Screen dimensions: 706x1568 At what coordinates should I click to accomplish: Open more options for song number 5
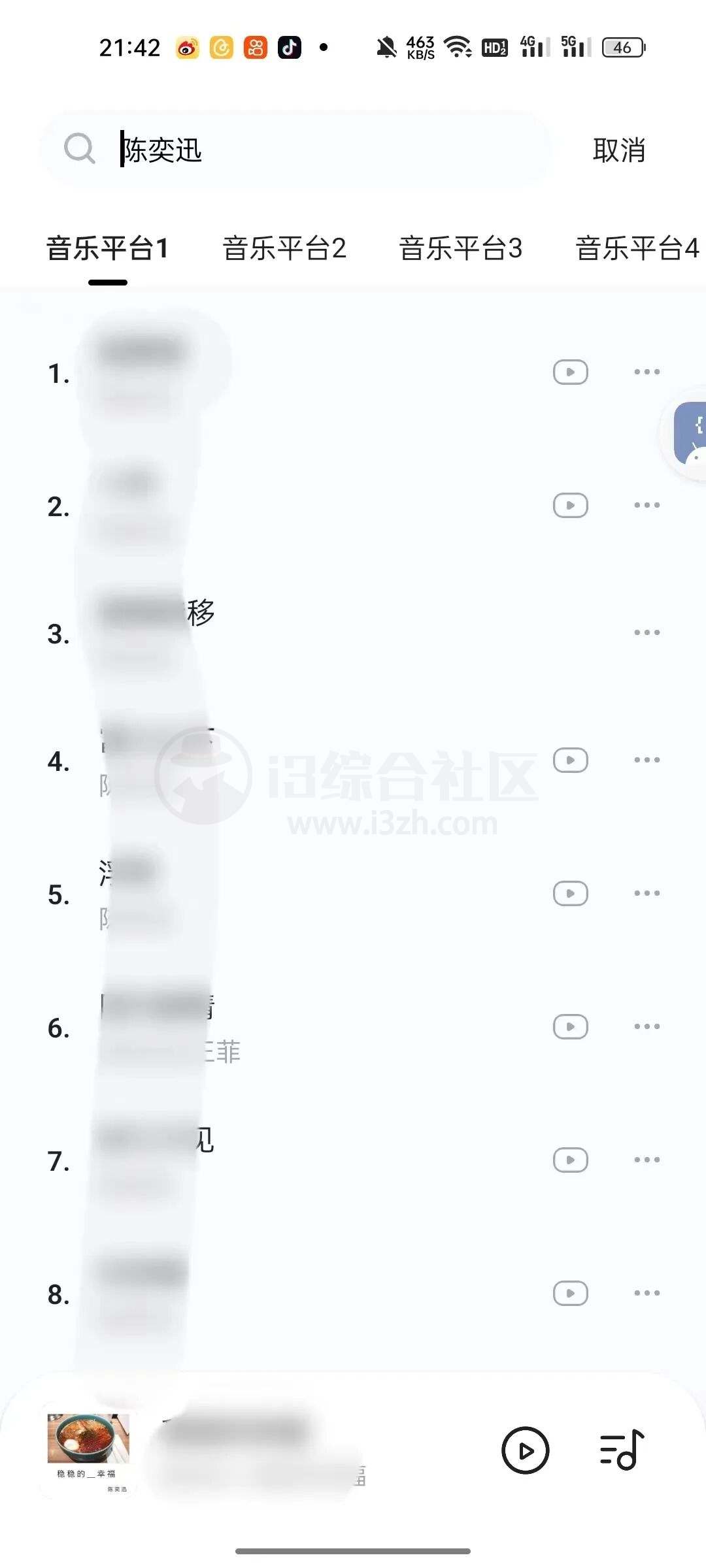pos(647,893)
